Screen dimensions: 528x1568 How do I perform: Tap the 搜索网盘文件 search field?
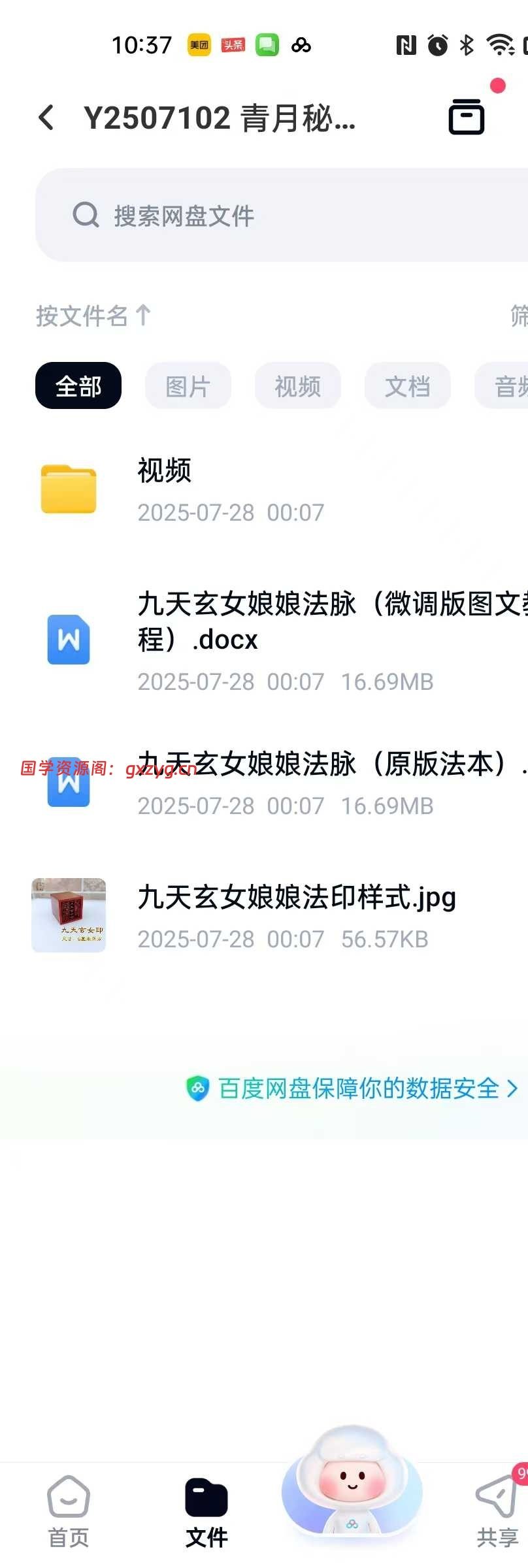pyautogui.click(x=281, y=215)
